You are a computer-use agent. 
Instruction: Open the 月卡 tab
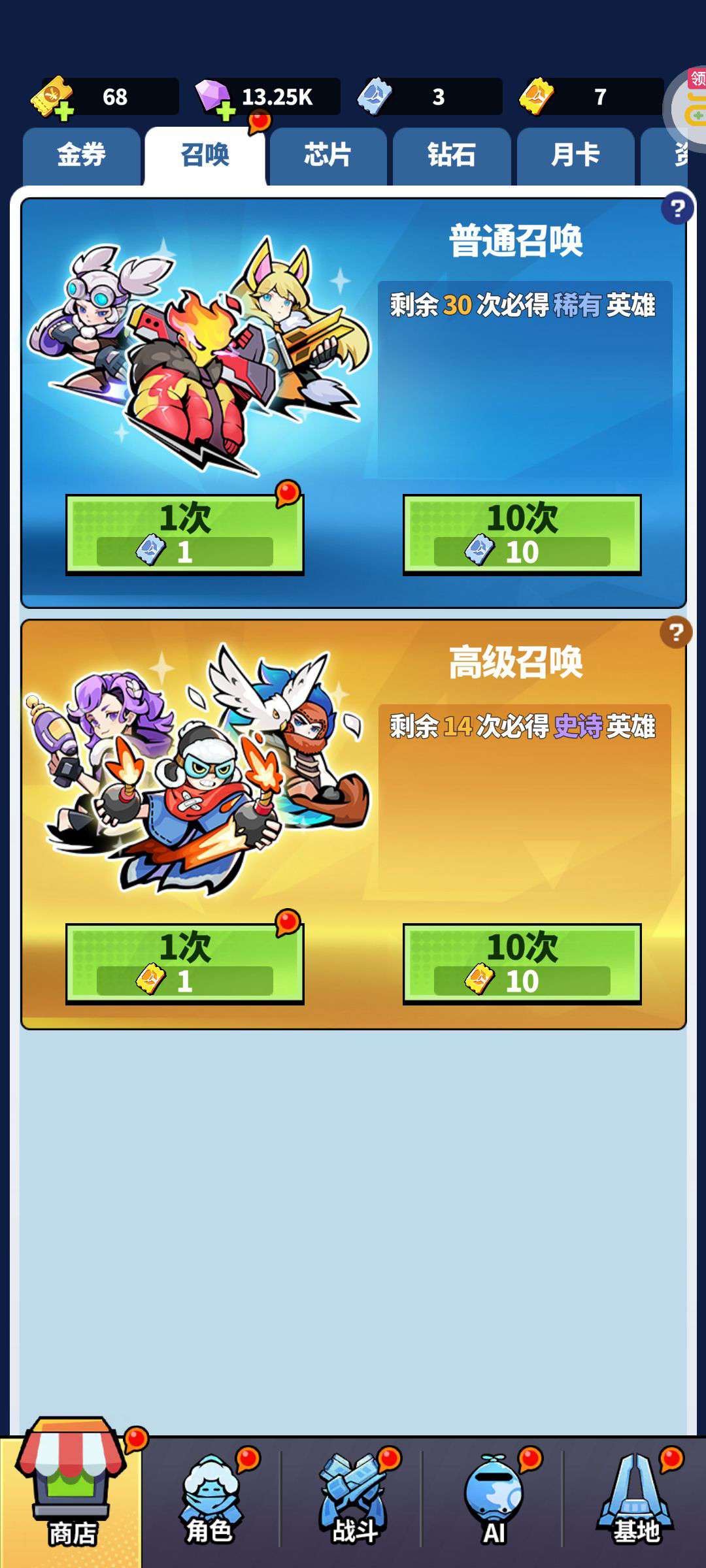(x=575, y=155)
